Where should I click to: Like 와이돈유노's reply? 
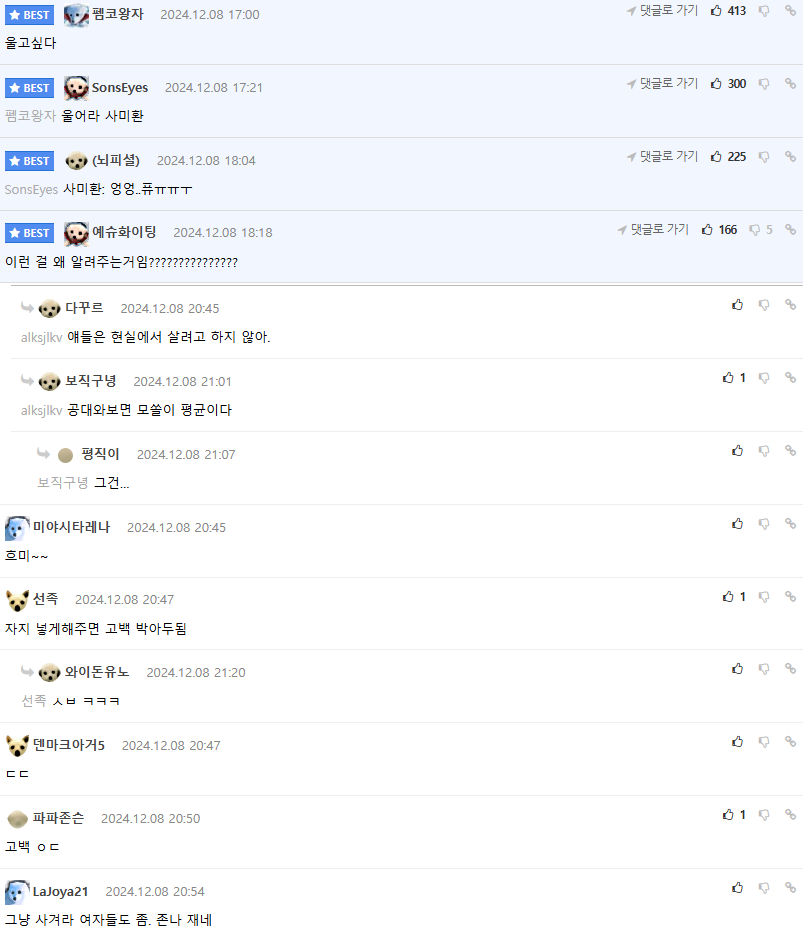coord(738,670)
